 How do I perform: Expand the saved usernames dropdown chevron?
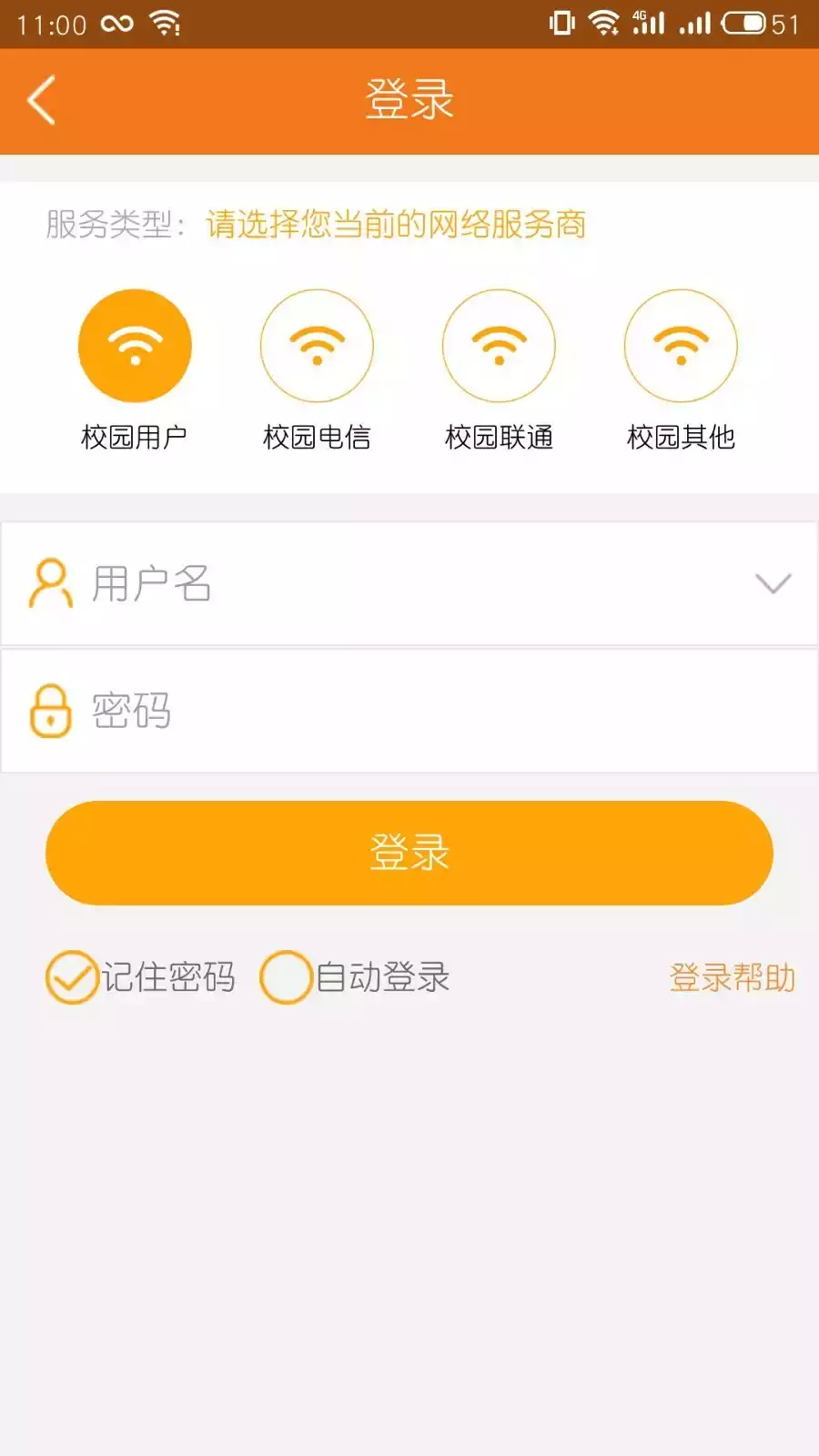pos(773,584)
